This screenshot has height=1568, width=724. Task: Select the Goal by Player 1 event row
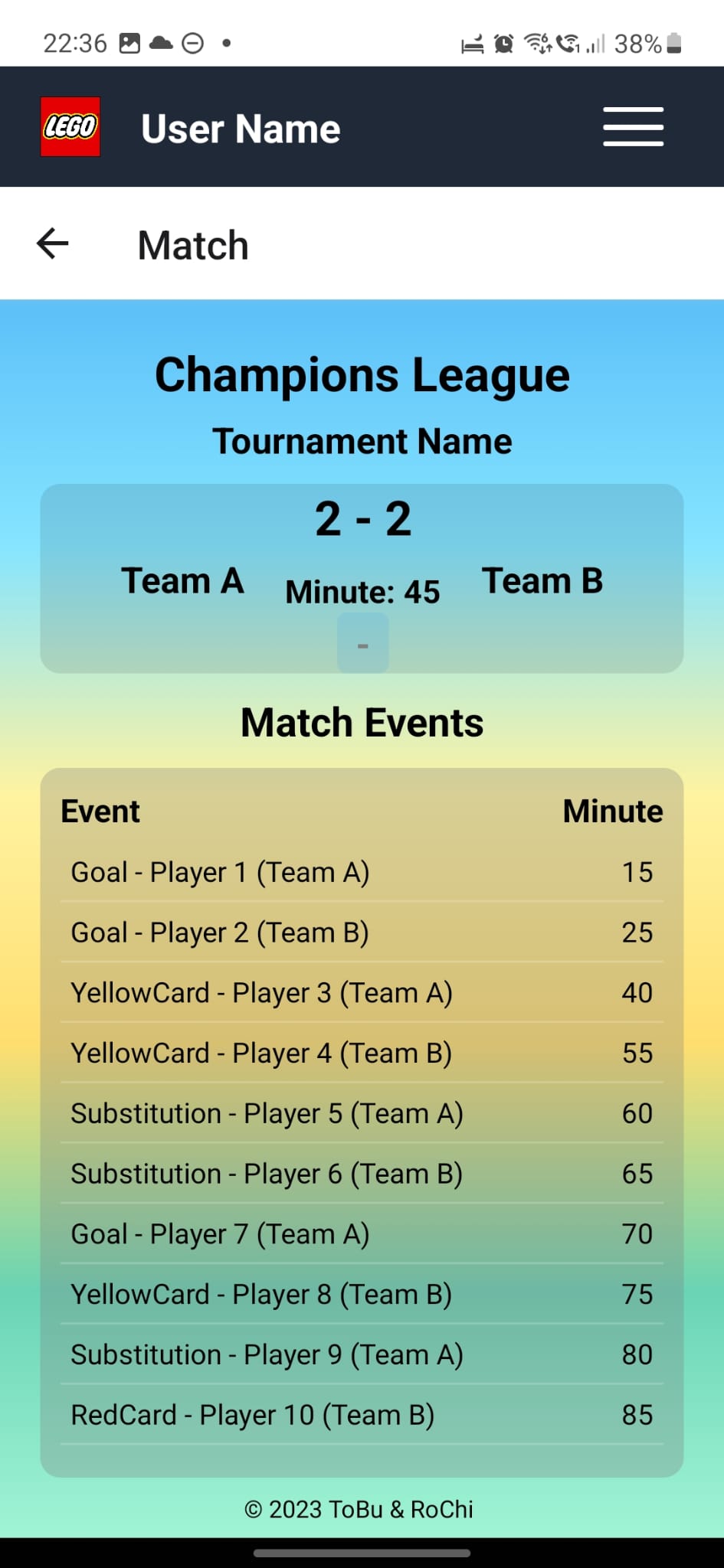[x=362, y=871]
